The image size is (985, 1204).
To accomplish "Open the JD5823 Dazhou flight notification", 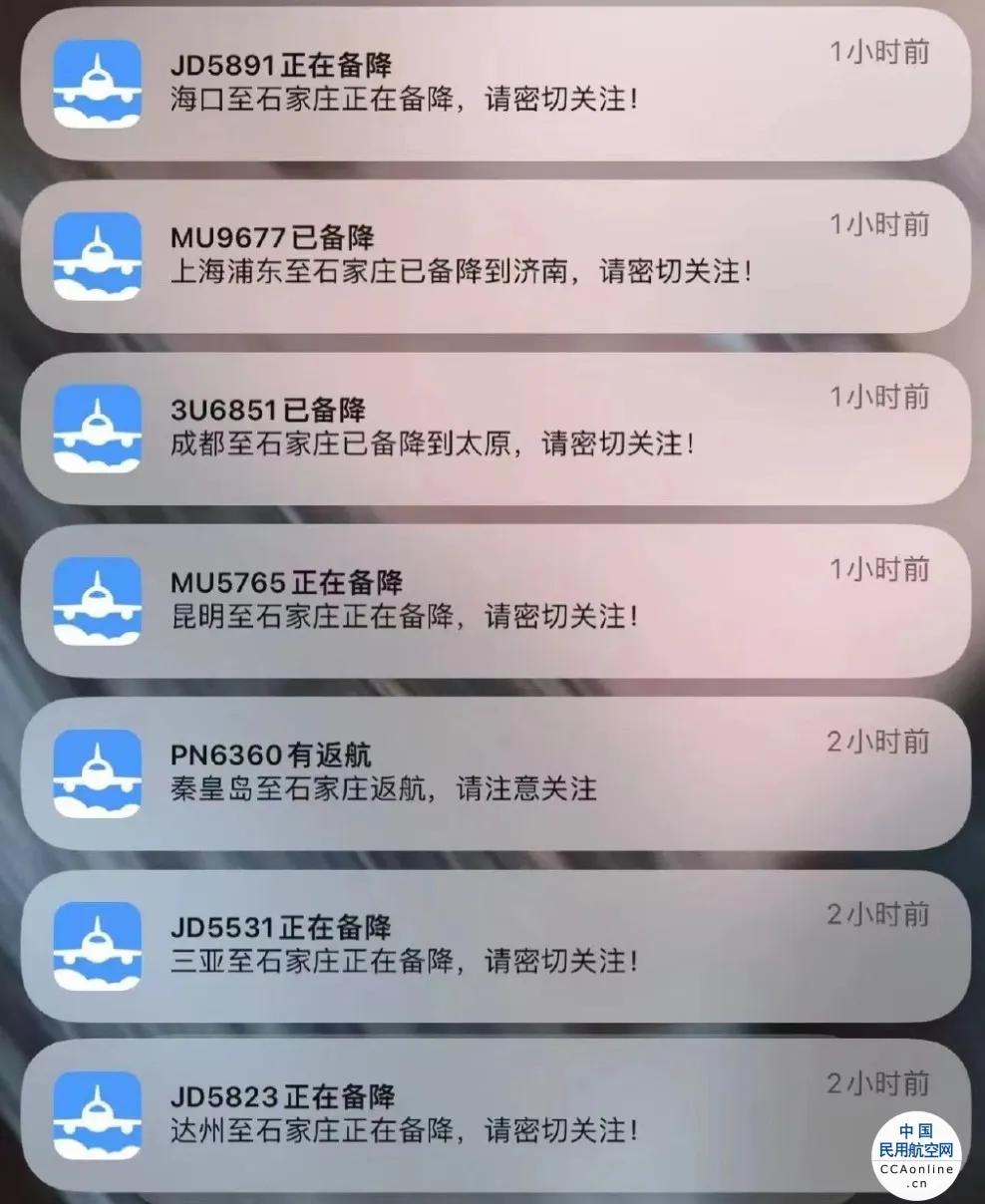I will click(492, 1115).
